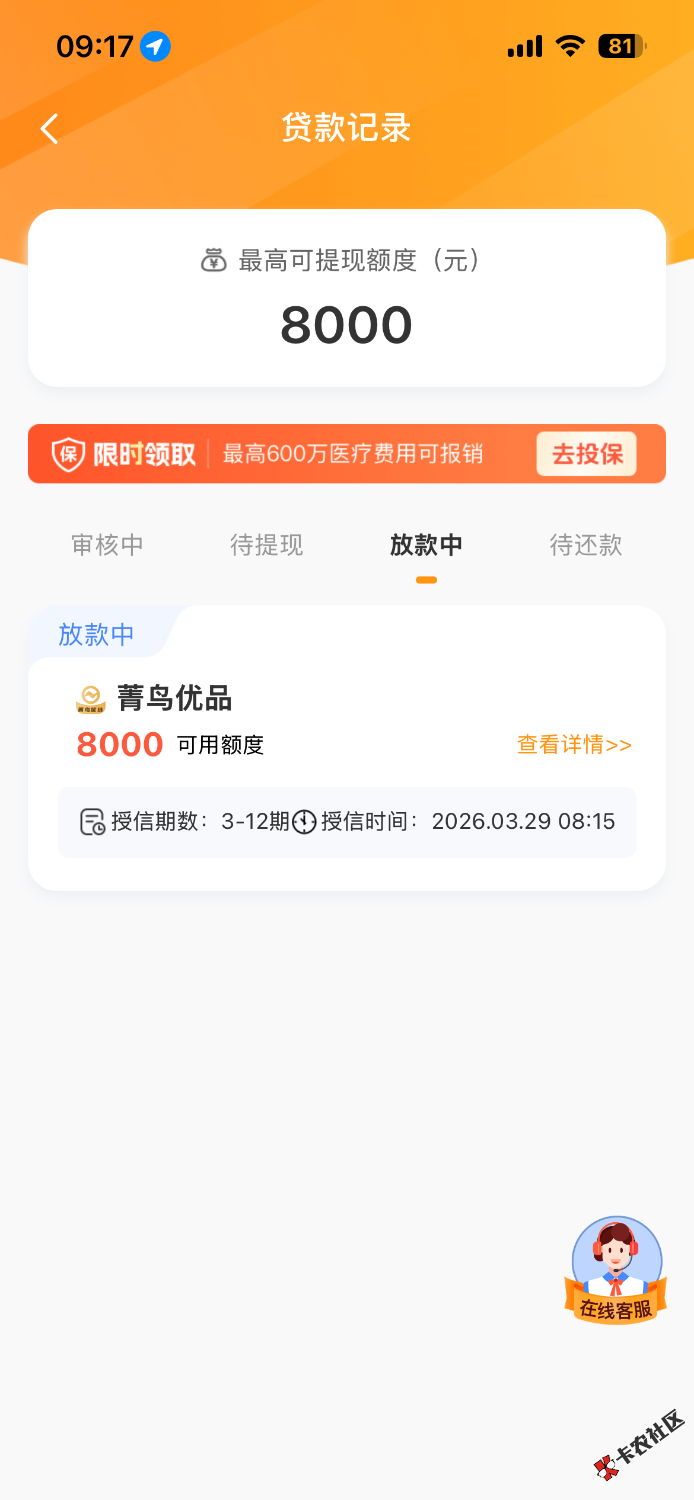Switch to the 审核中 tab
This screenshot has width=694, height=1500.
tap(107, 545)
